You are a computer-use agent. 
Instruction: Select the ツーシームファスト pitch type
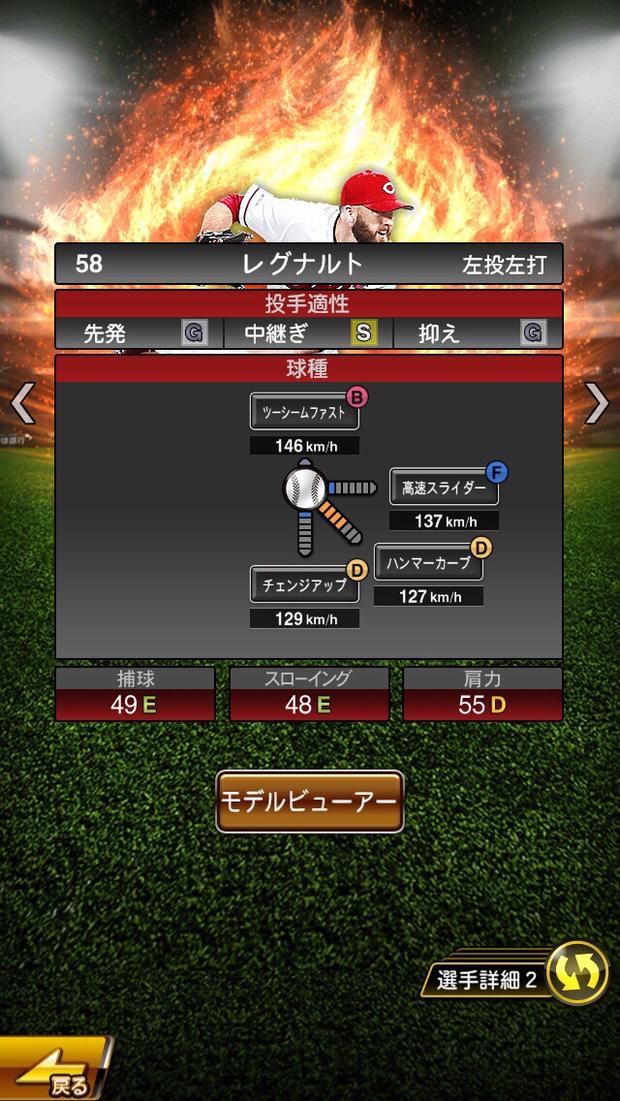click(x=304, y=412)
